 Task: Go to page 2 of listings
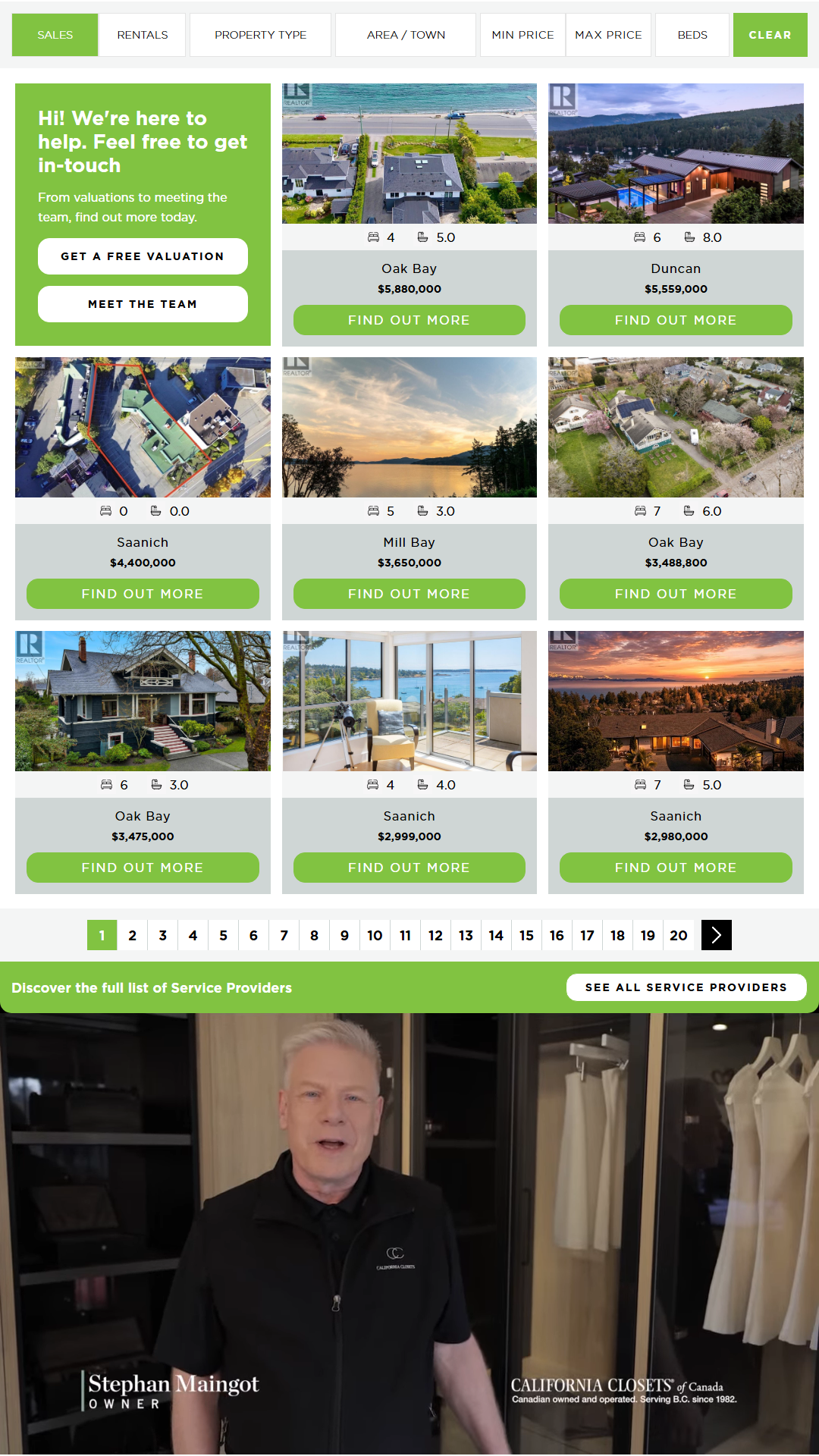tap(132, 935)
